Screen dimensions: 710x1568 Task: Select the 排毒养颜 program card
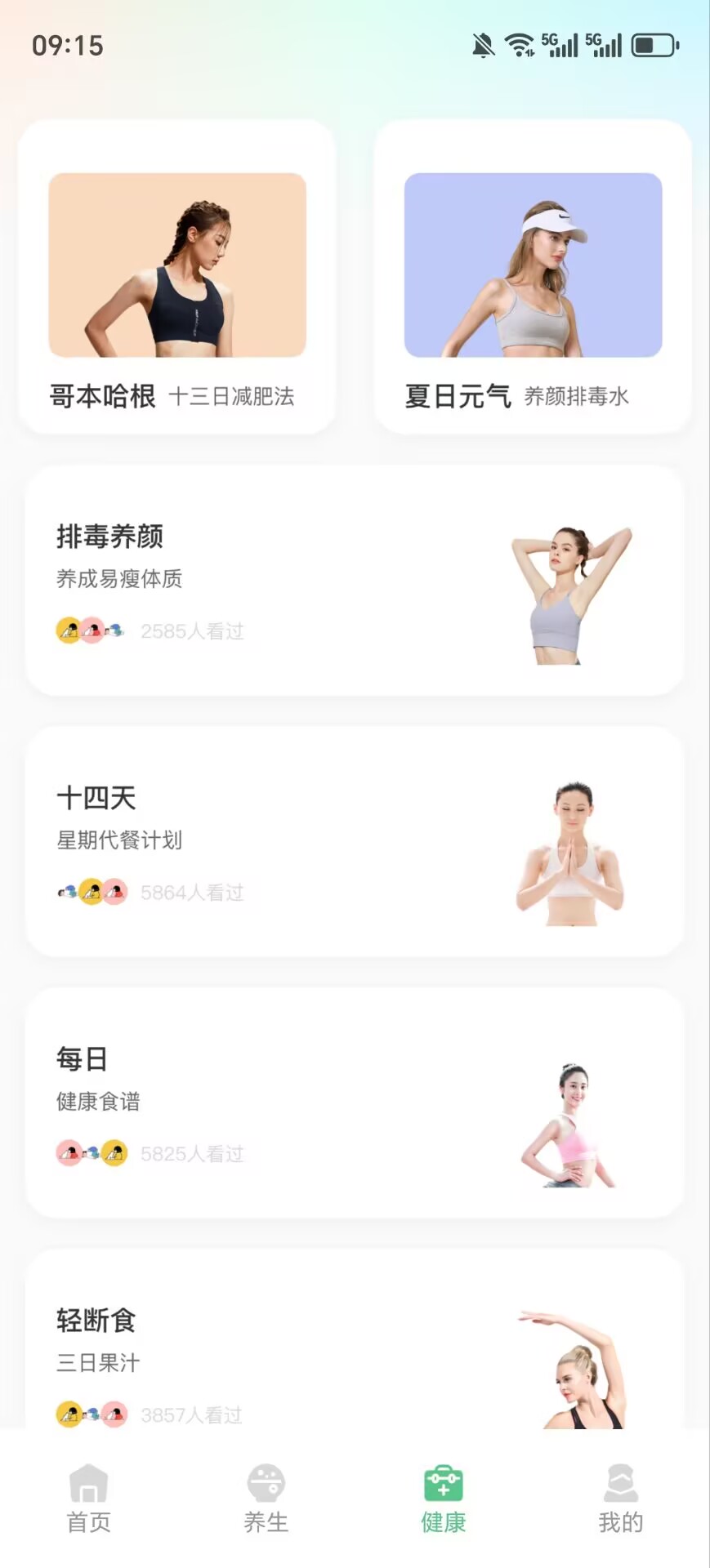point(355,581)
